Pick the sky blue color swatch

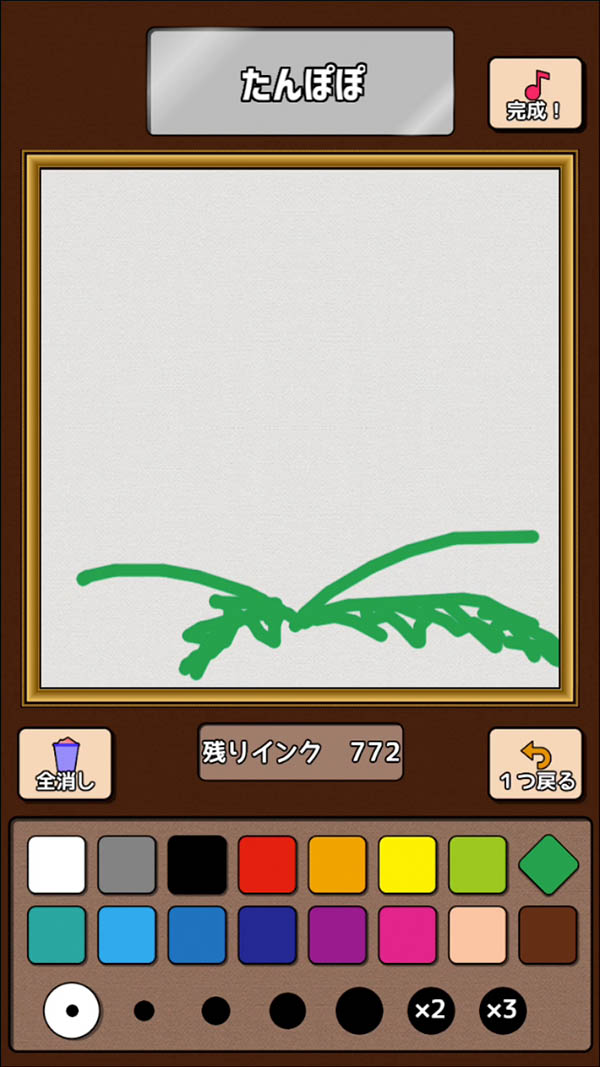(127, 935)
